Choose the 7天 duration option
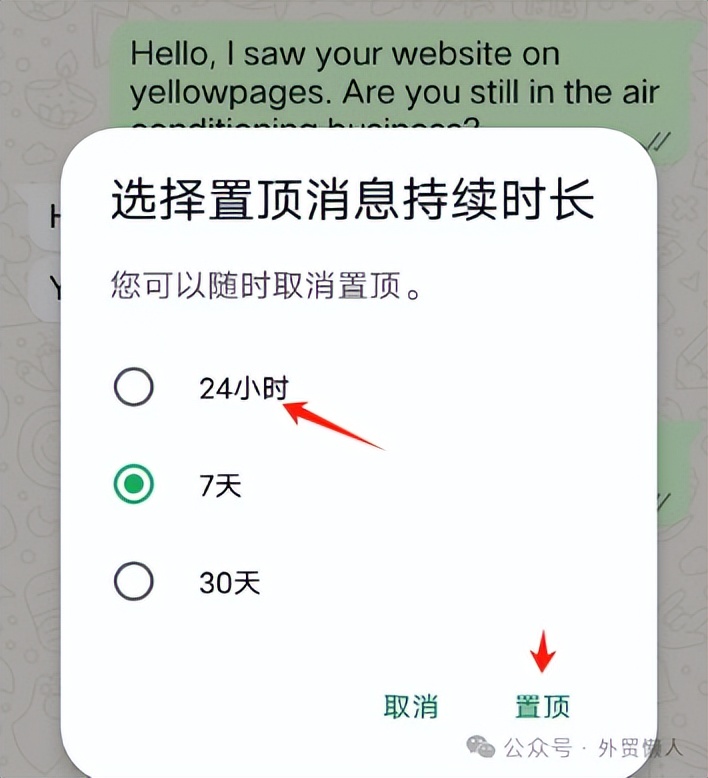The image size is (708, 778). coord(134,485)
